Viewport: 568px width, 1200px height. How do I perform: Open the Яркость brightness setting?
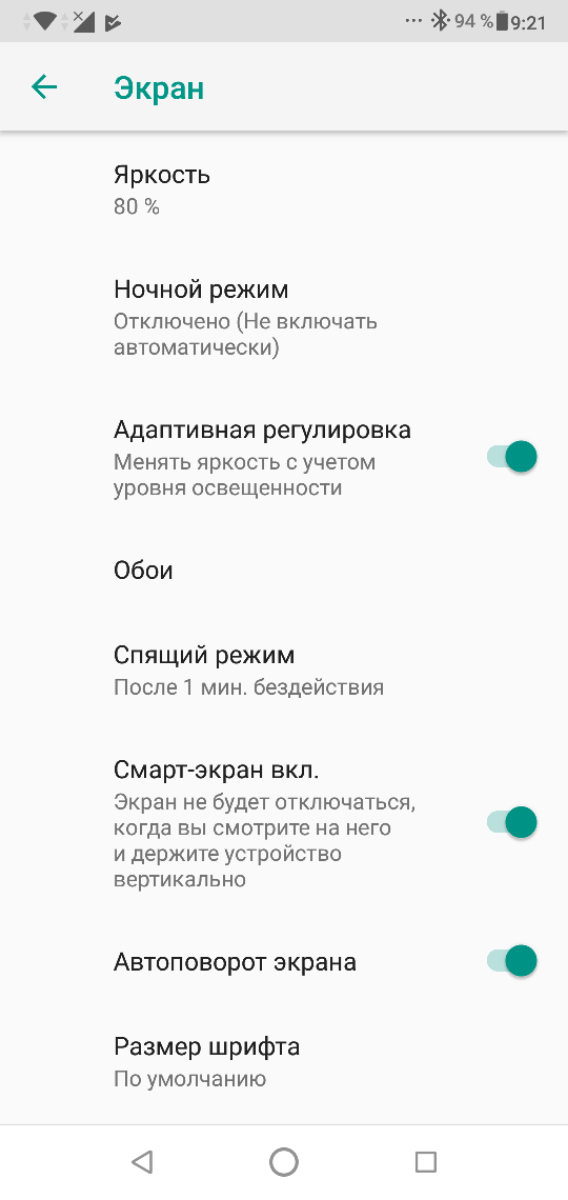coord(284,189)
